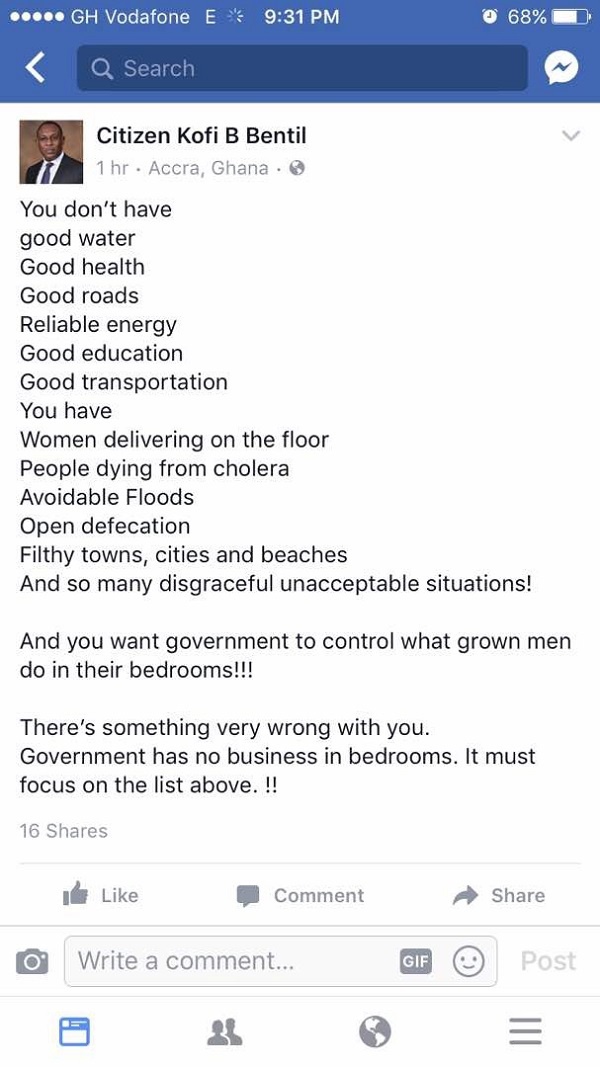Open Citizen Kofi B Bentil's profile name
Viewport: 600px width, 1067px height.
(201, 135)
